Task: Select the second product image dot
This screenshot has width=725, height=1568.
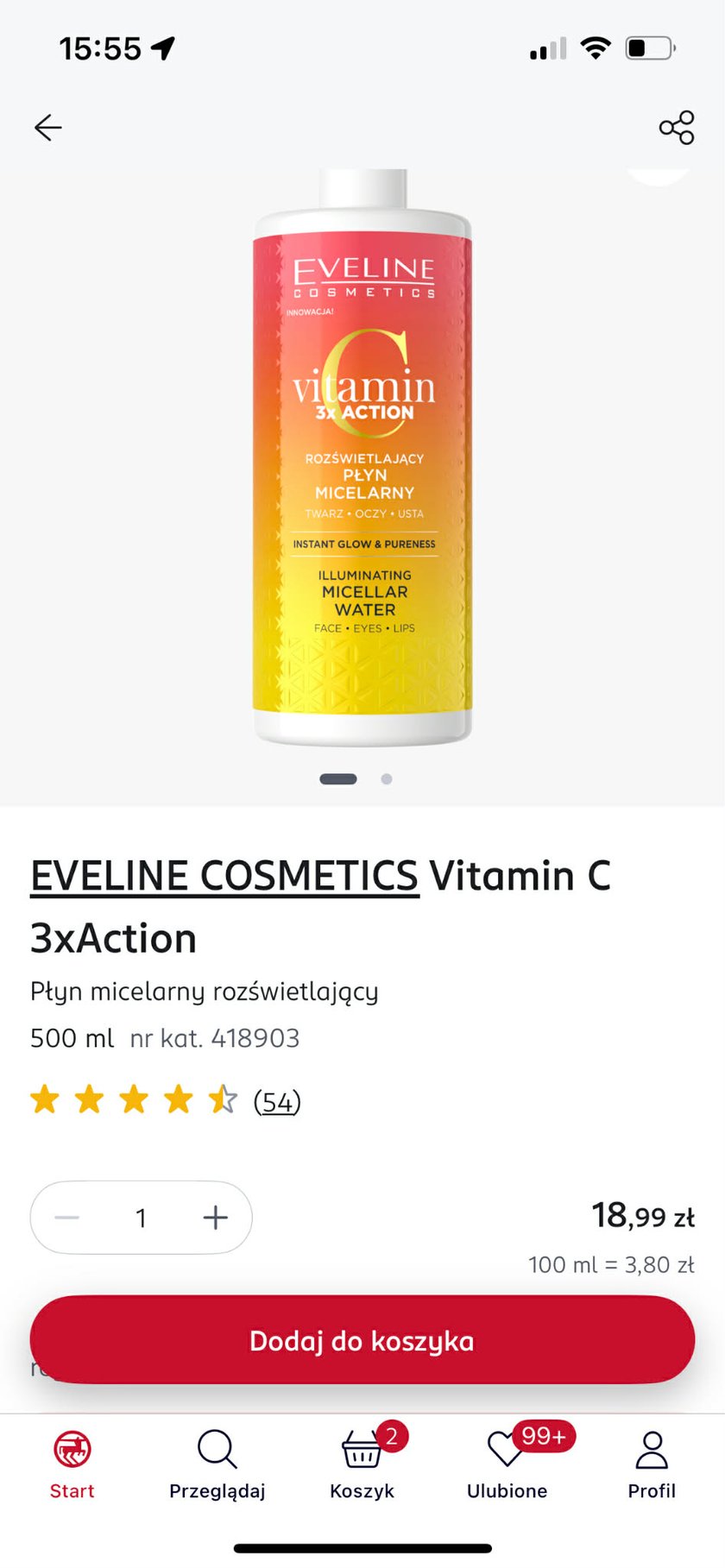Action: pos(387,779)
